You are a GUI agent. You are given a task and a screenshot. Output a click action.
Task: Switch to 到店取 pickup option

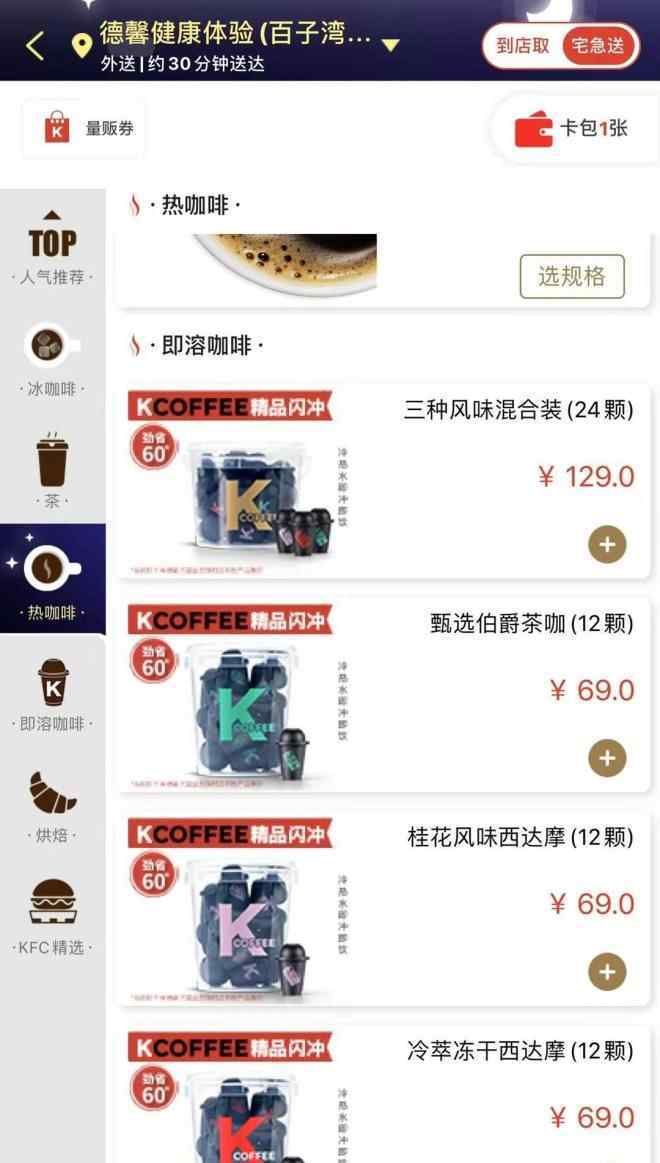click(x=523, y=45)
